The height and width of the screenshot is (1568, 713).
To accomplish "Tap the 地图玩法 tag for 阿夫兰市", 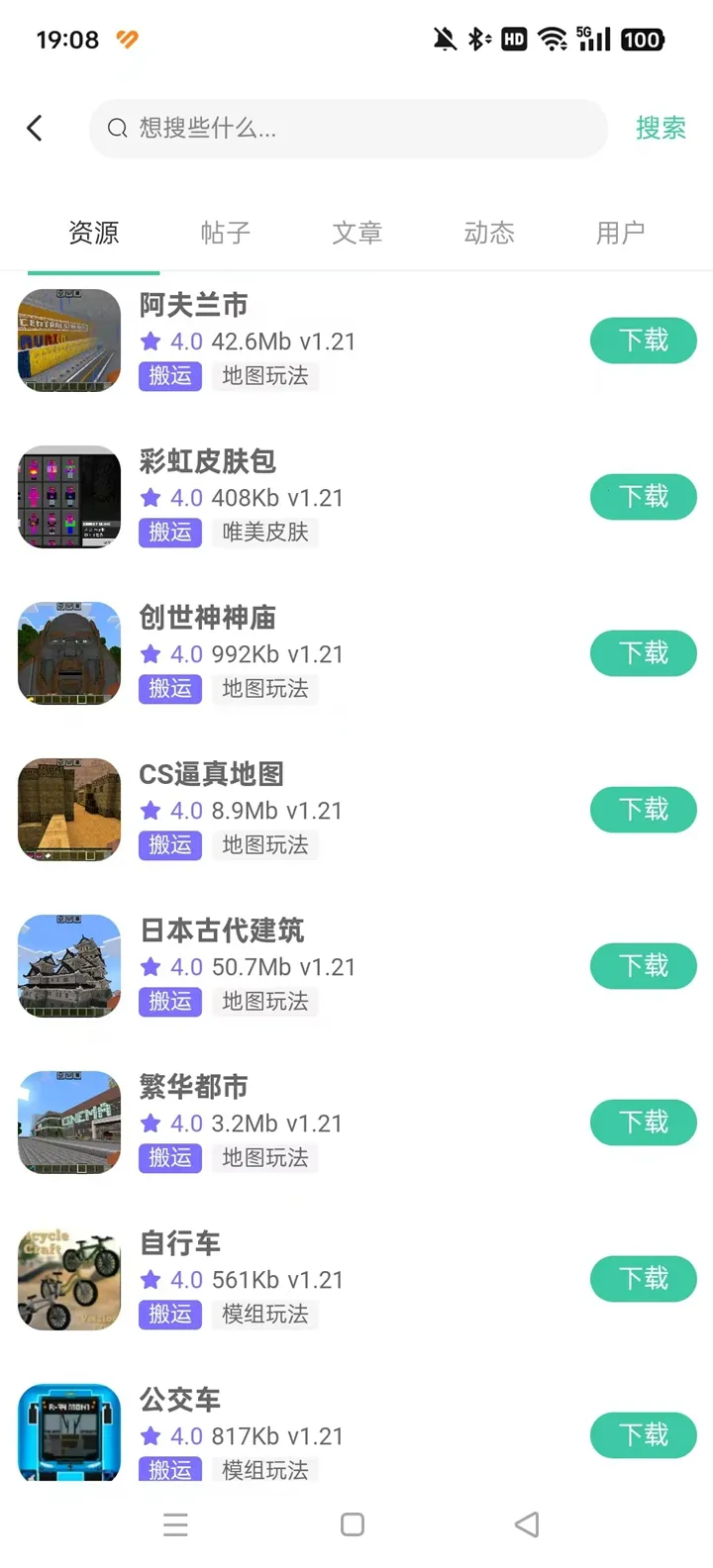I will [264, 376].
